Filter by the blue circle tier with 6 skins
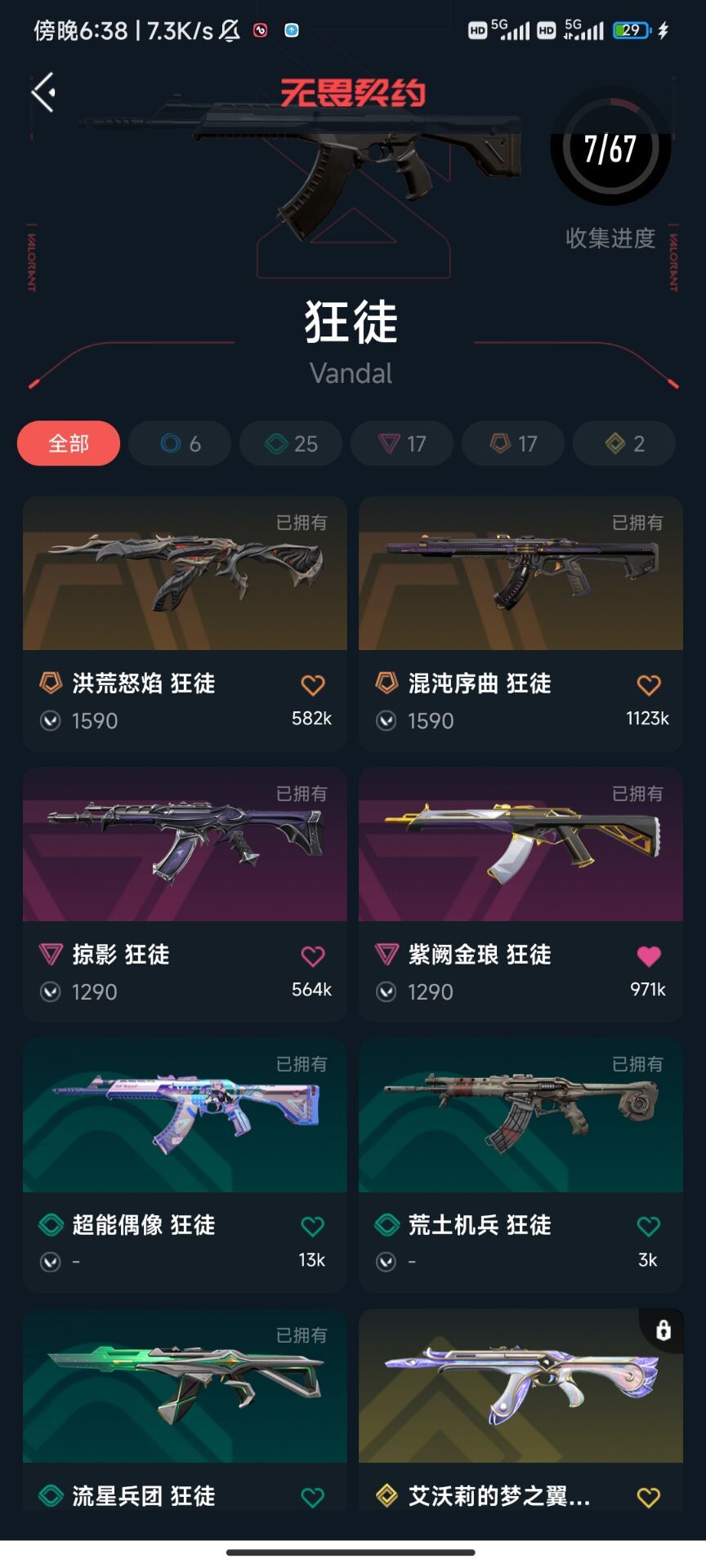The height and width of the screenshot is (1568, 706). (x=180, y=443)
